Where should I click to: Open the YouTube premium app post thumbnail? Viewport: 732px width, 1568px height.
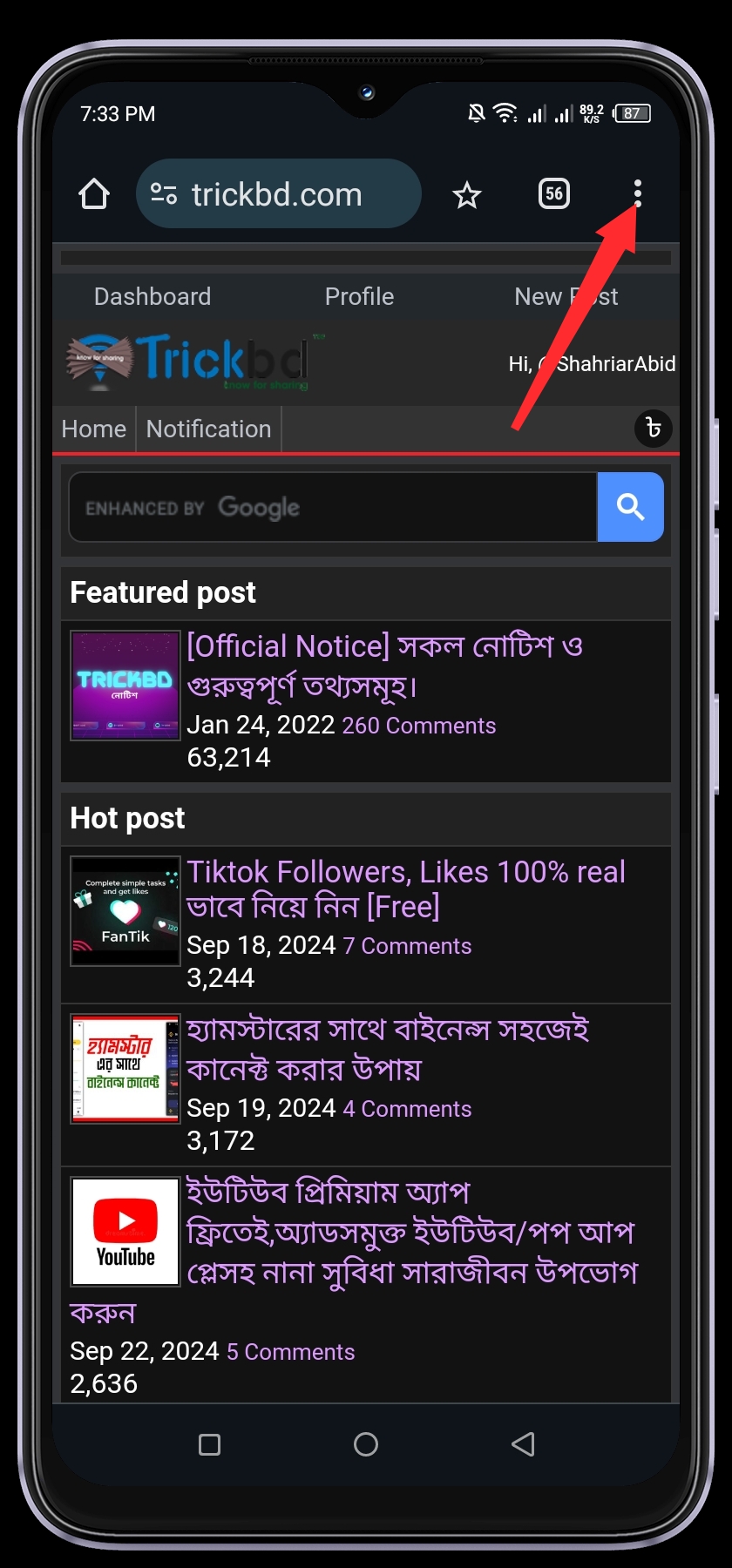coord(125,1232)
